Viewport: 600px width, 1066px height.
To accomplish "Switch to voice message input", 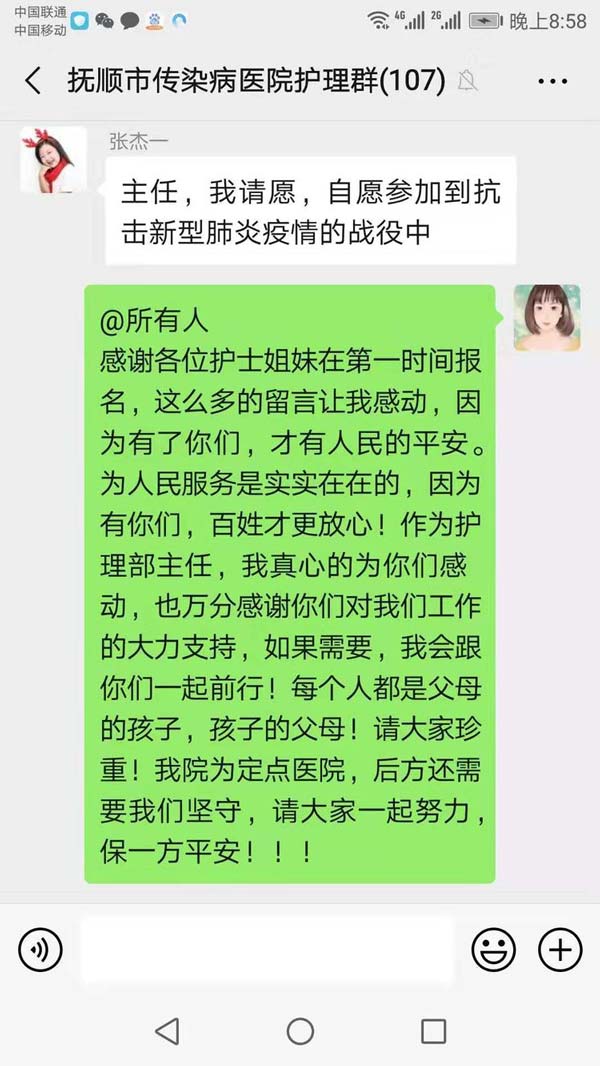I will (x=41, y=948).
